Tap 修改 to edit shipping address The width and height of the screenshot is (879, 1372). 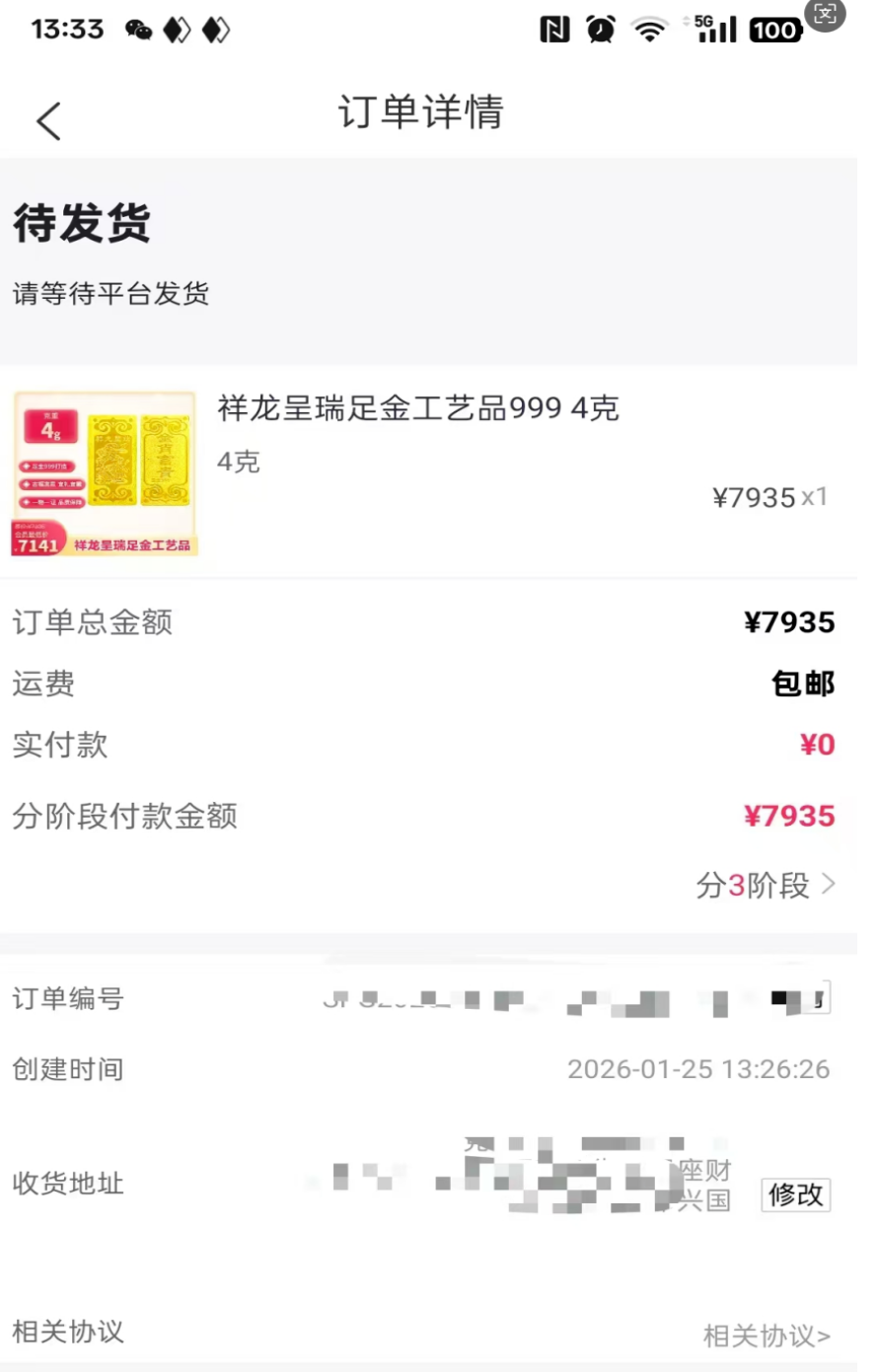(x=795, y=1194)
